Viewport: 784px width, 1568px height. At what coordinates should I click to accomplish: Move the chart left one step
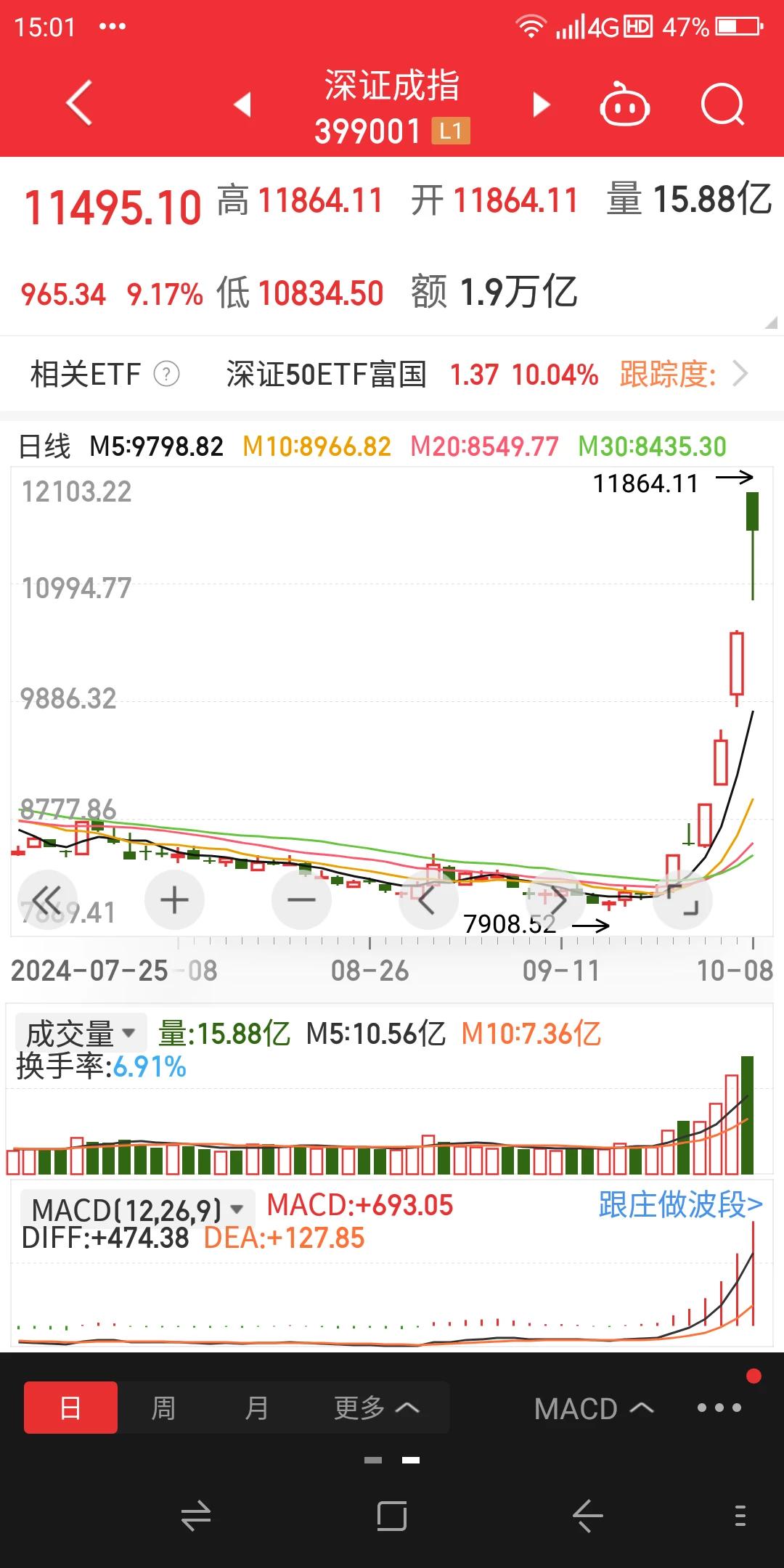click(x=428, y=900)
